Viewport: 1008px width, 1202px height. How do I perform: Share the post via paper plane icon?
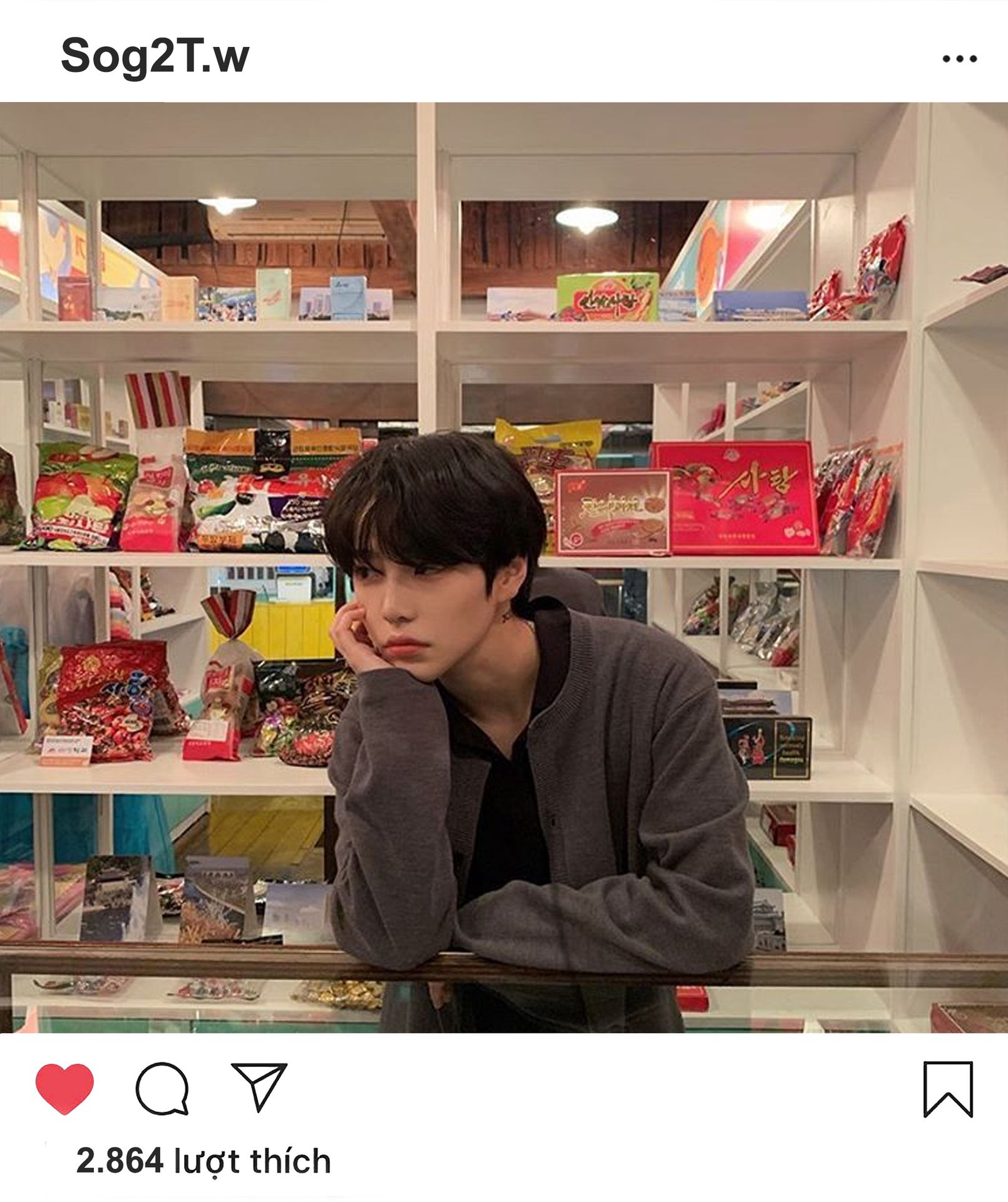tap(259, 1087)
